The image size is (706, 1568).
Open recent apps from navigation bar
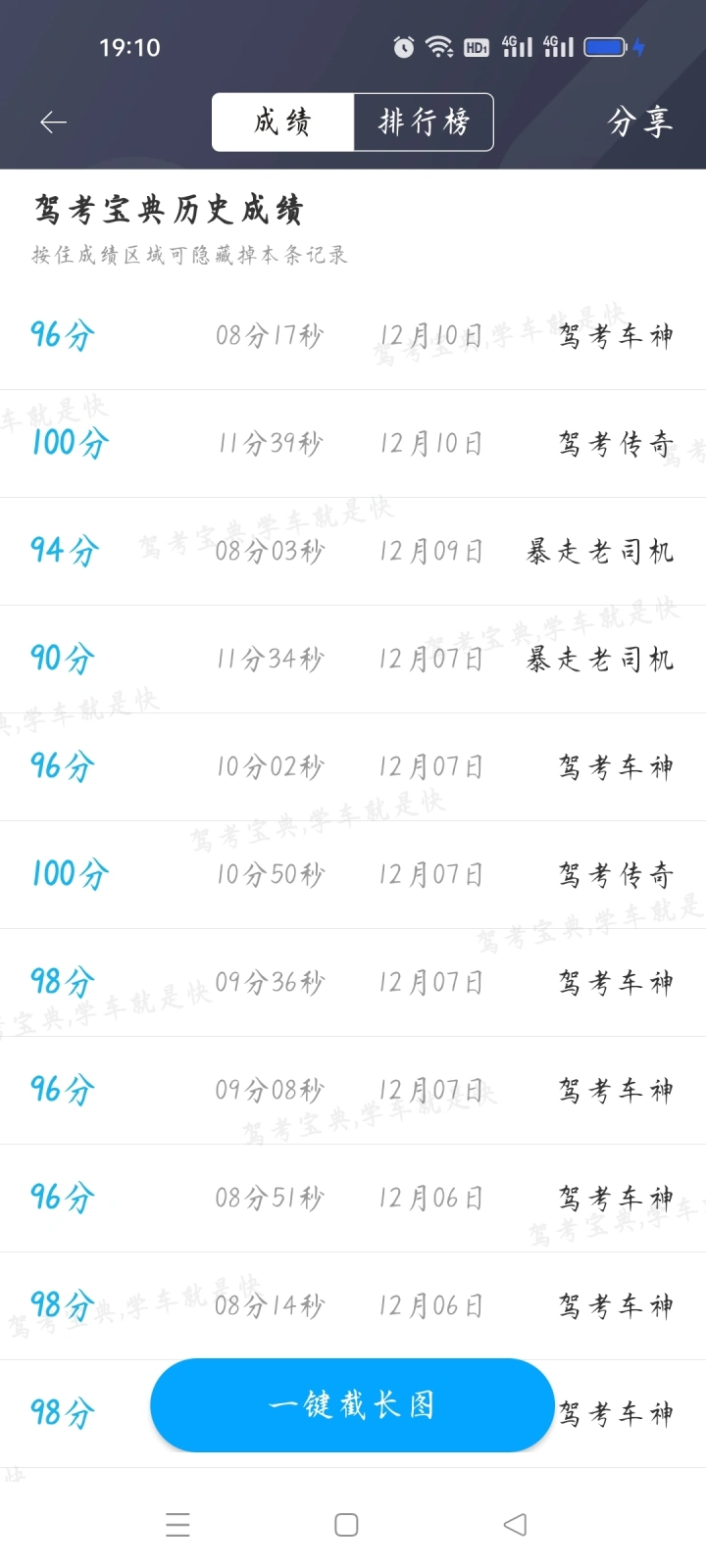177,1525
